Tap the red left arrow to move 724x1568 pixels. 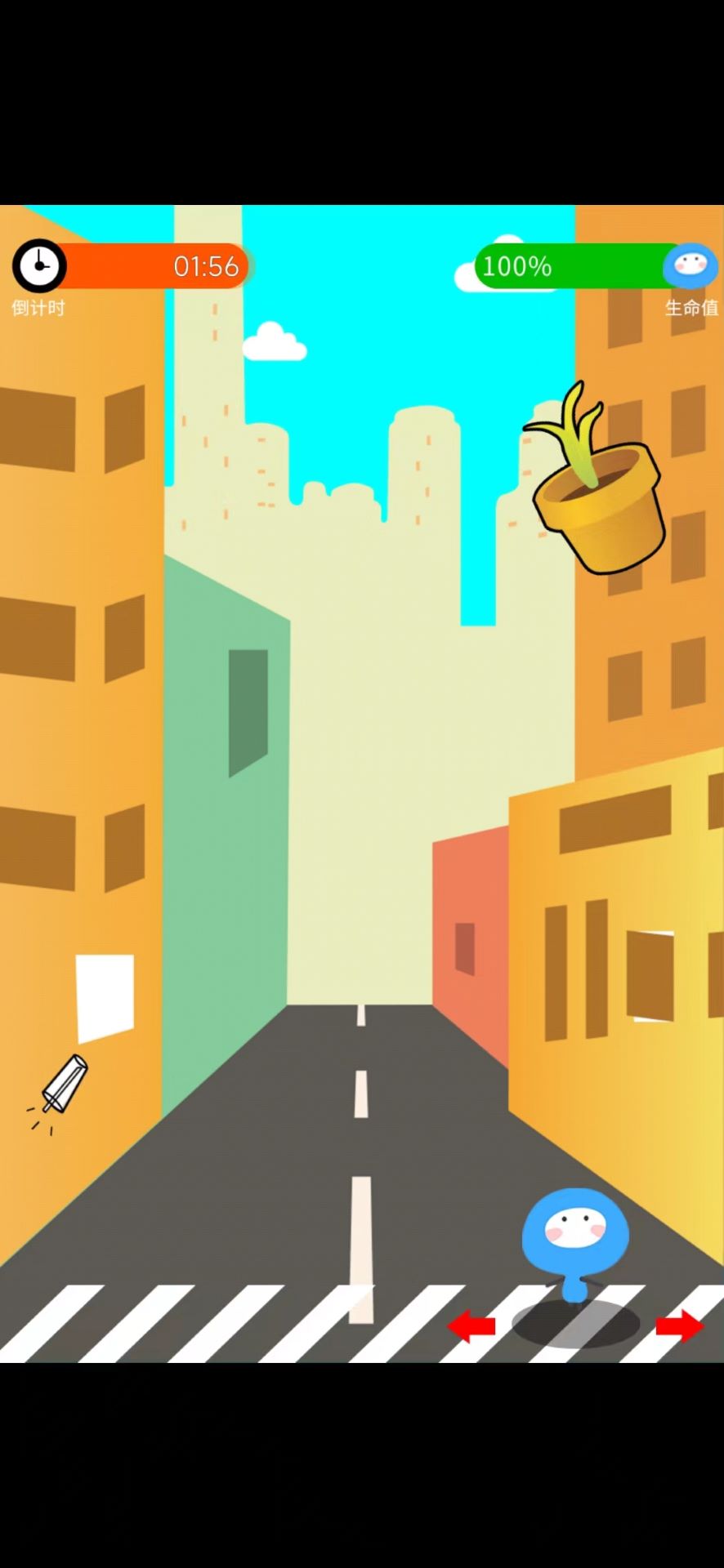pyautogui.click(x=471, y=1326)
